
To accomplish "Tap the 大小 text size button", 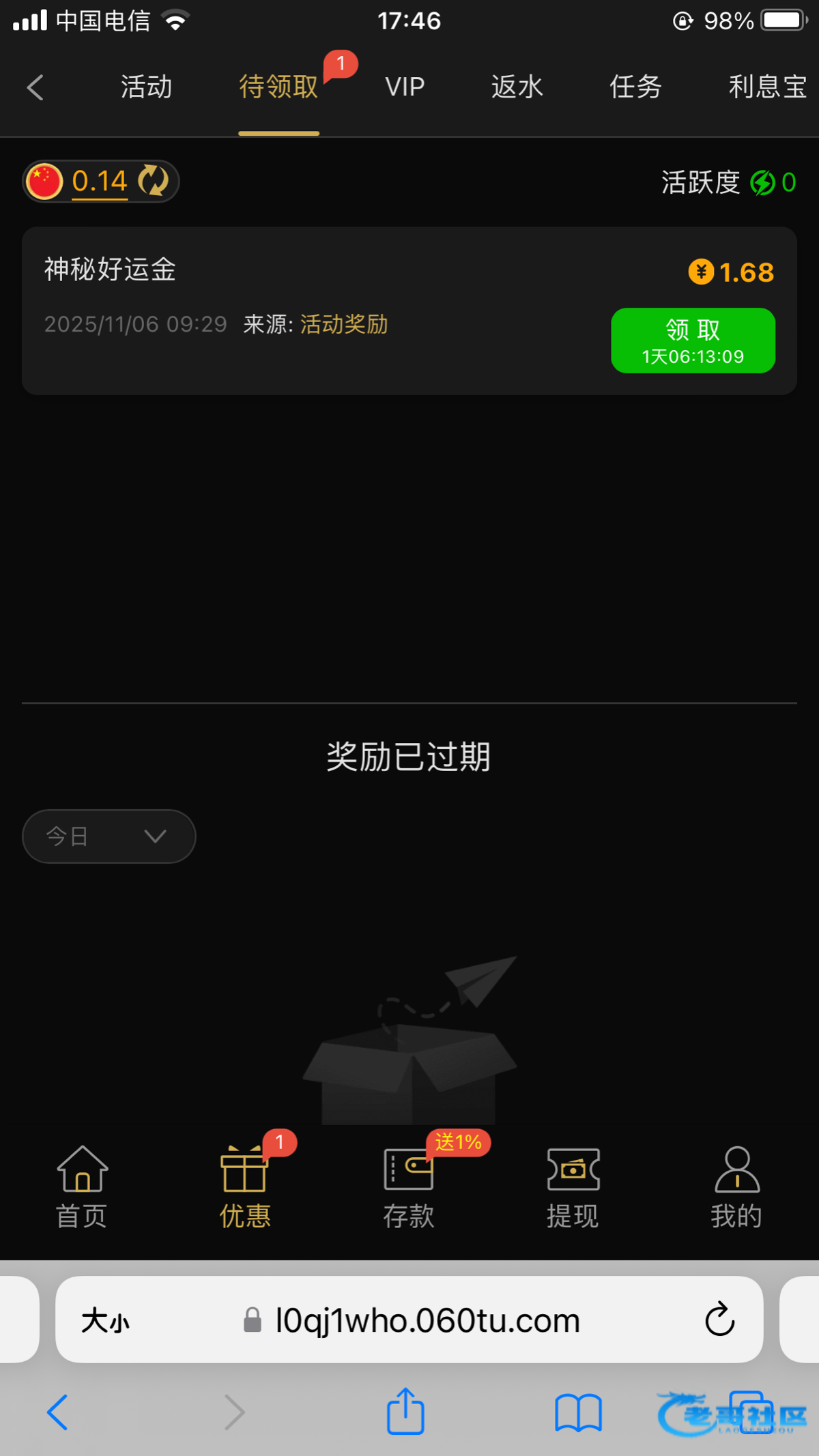I will 105,1321.
